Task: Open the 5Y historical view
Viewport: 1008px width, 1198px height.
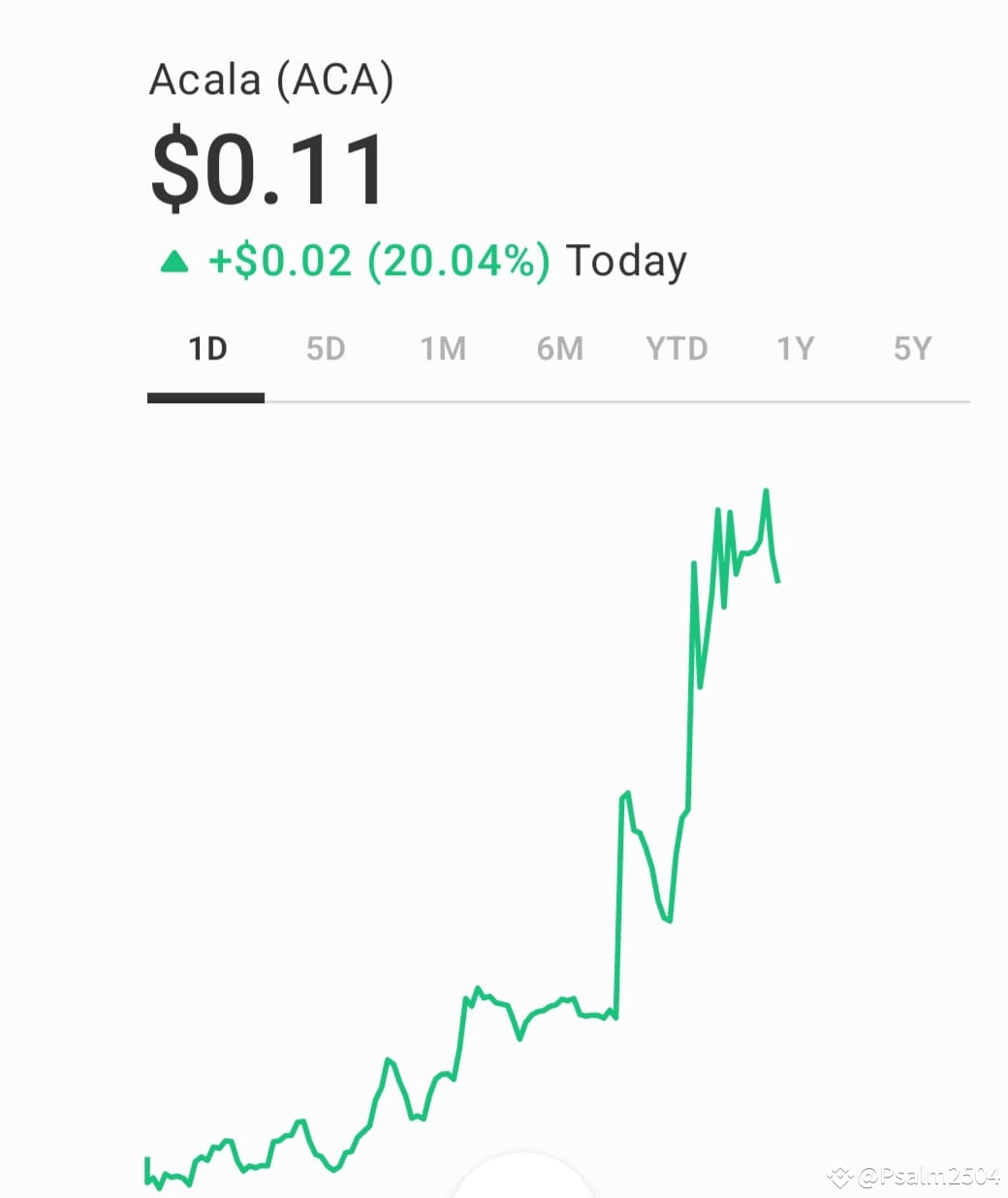Action: pos(910,349)
